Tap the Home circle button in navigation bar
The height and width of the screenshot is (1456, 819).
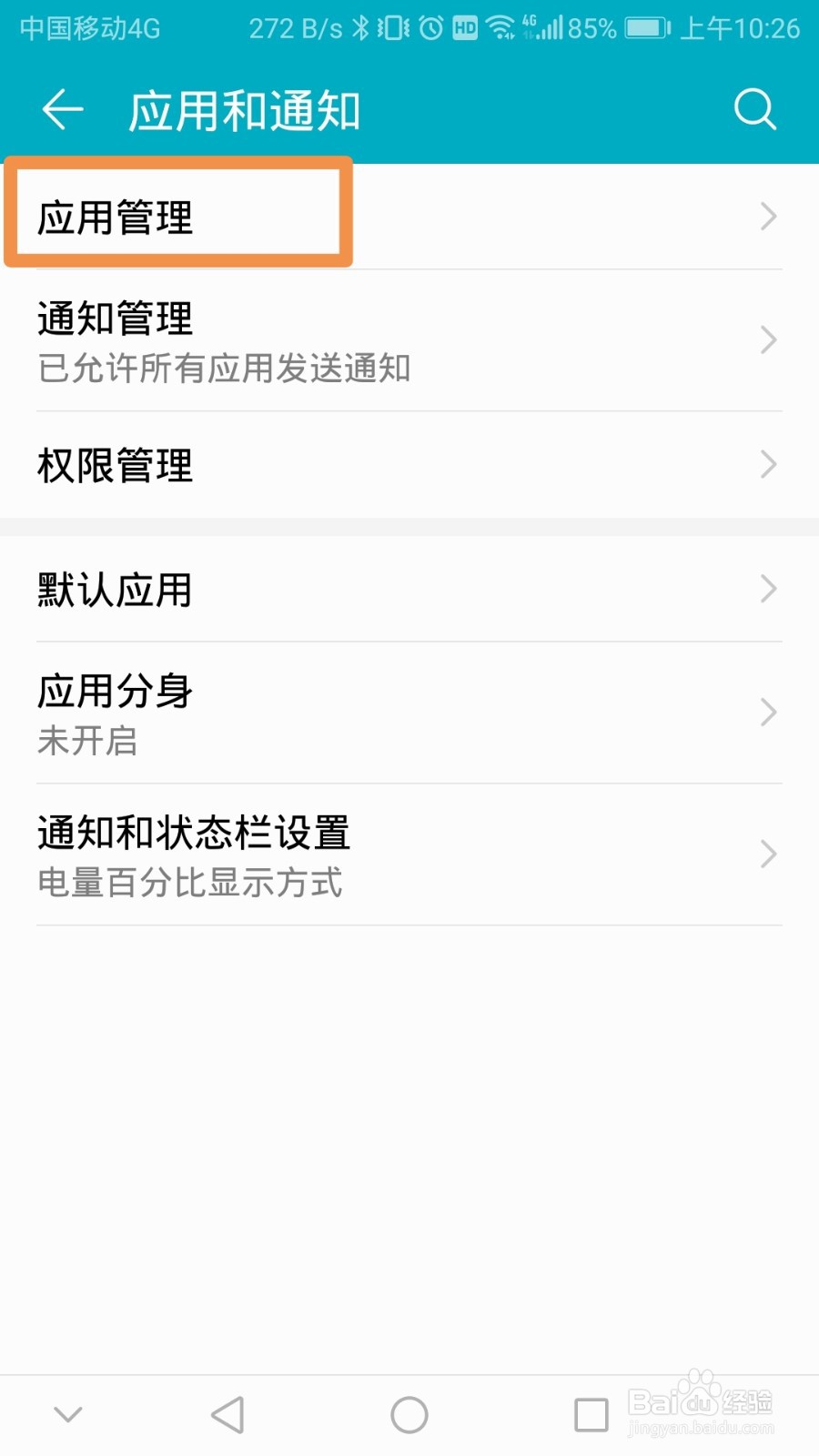[x=408, y=1414]
